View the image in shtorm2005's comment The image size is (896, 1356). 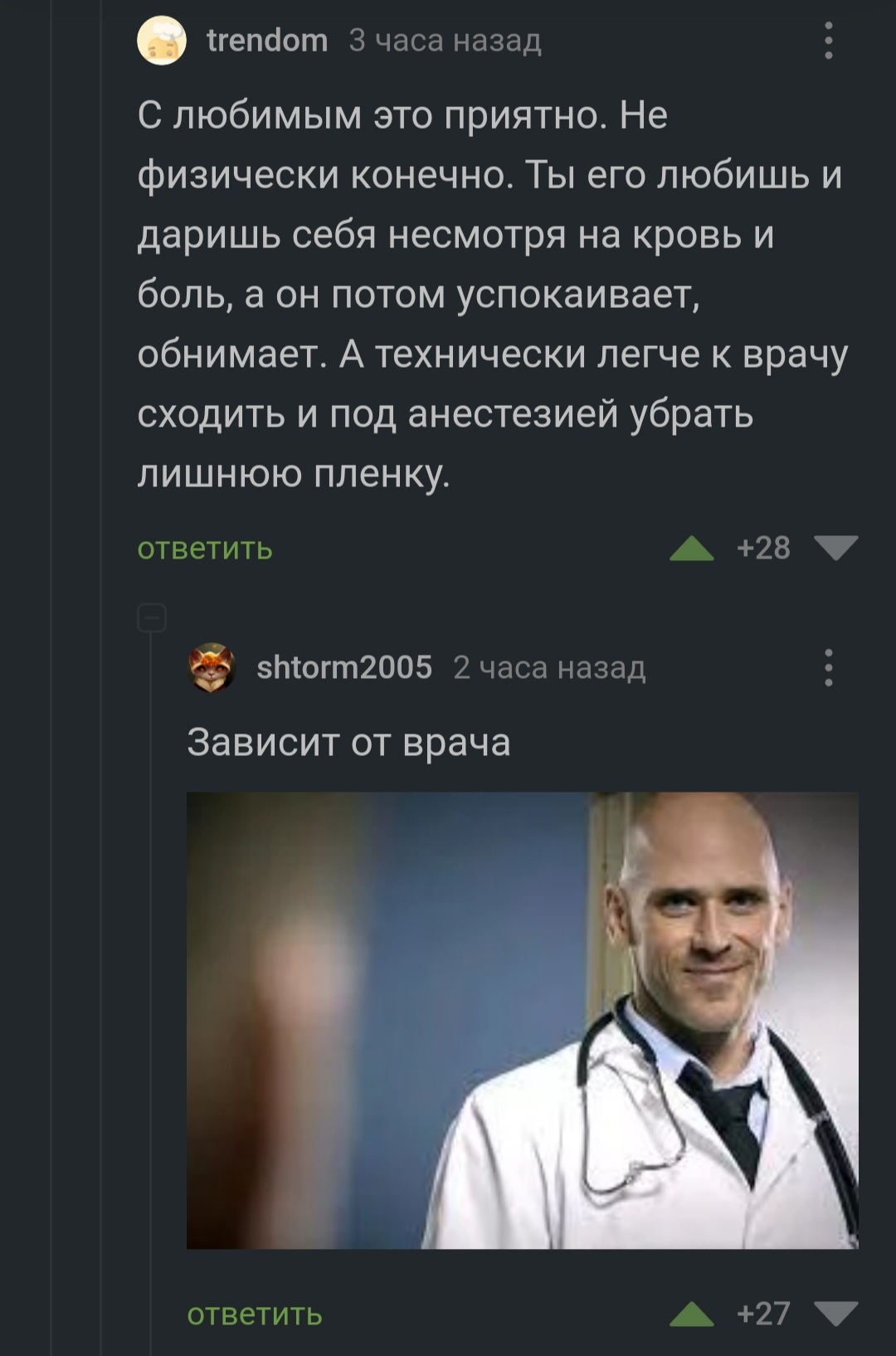(x=522, y=1020)
